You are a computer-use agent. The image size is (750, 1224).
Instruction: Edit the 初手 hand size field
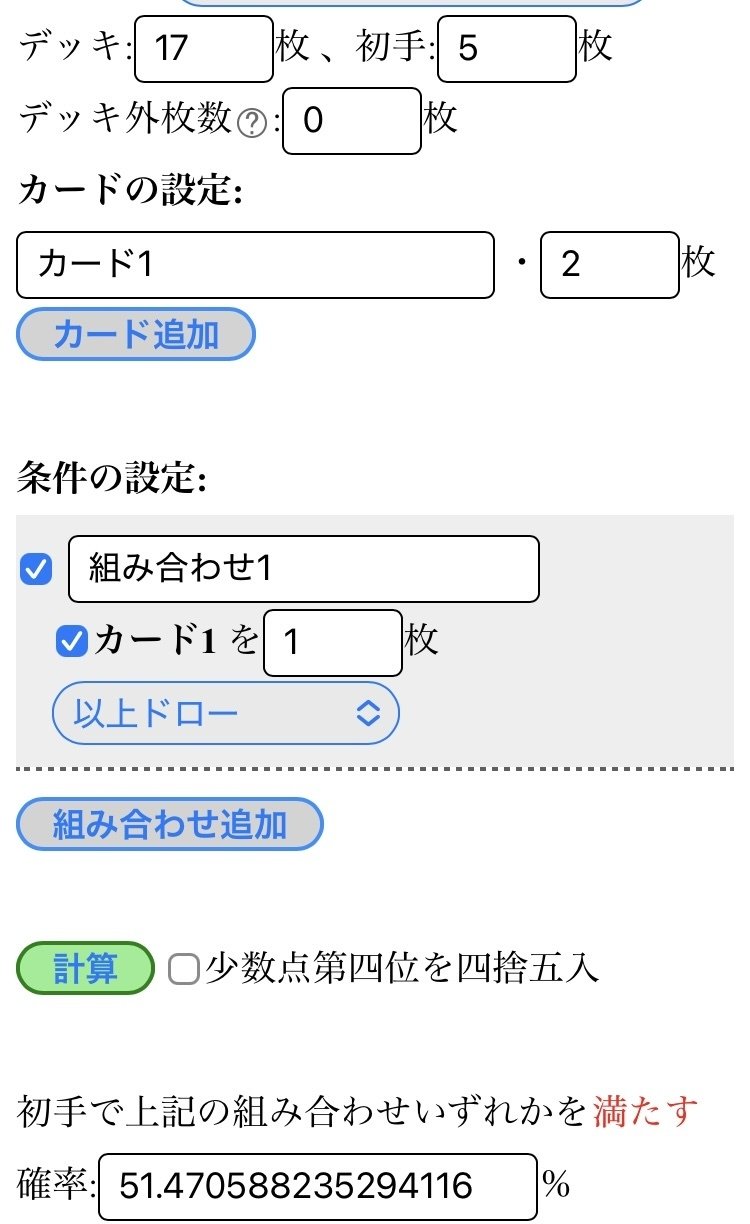(x=507, y=48)
